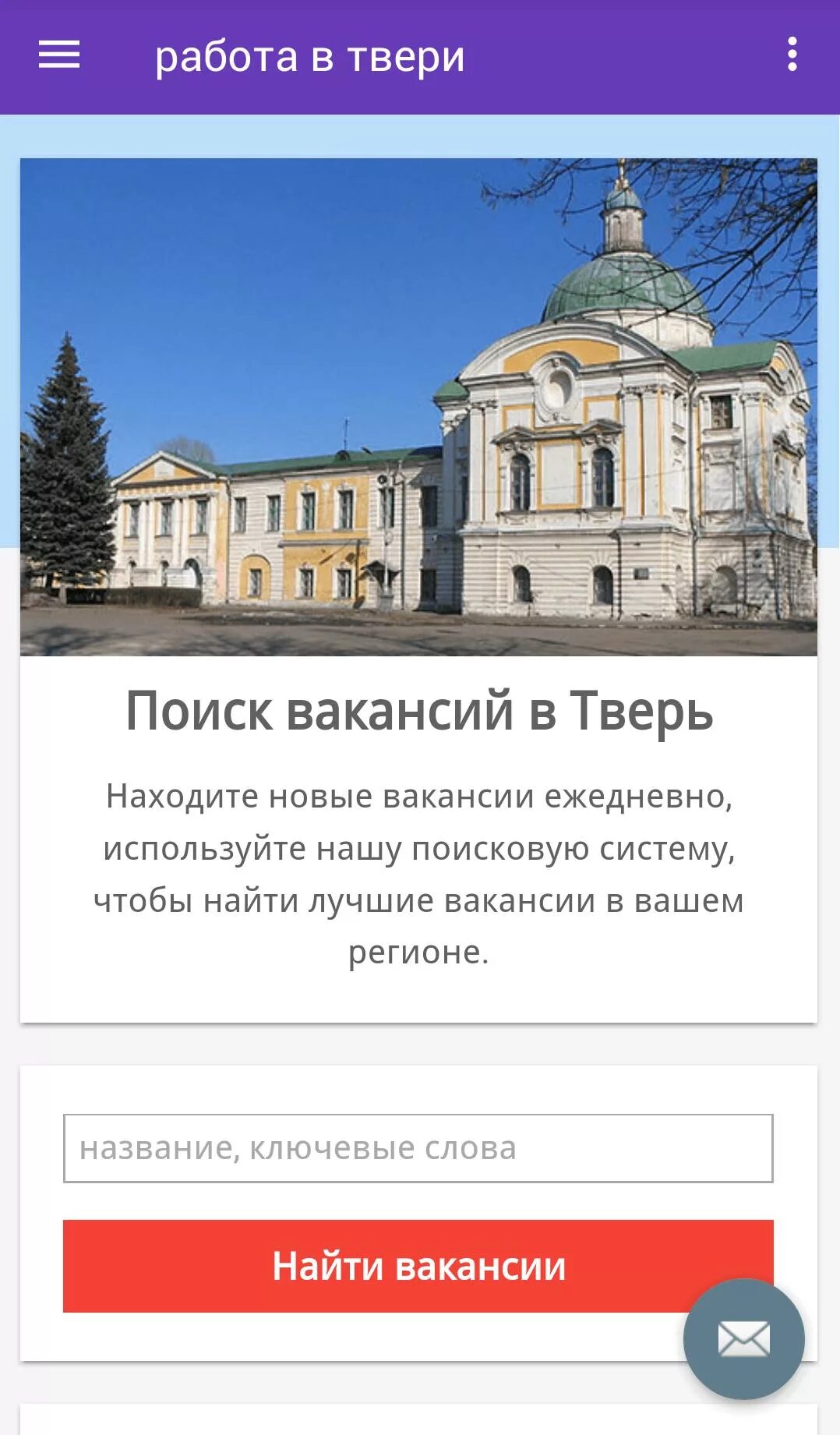Screen dimensions: 840x1435
Task: Tap the Найти вакансии button
Action: coord(418,1266)
